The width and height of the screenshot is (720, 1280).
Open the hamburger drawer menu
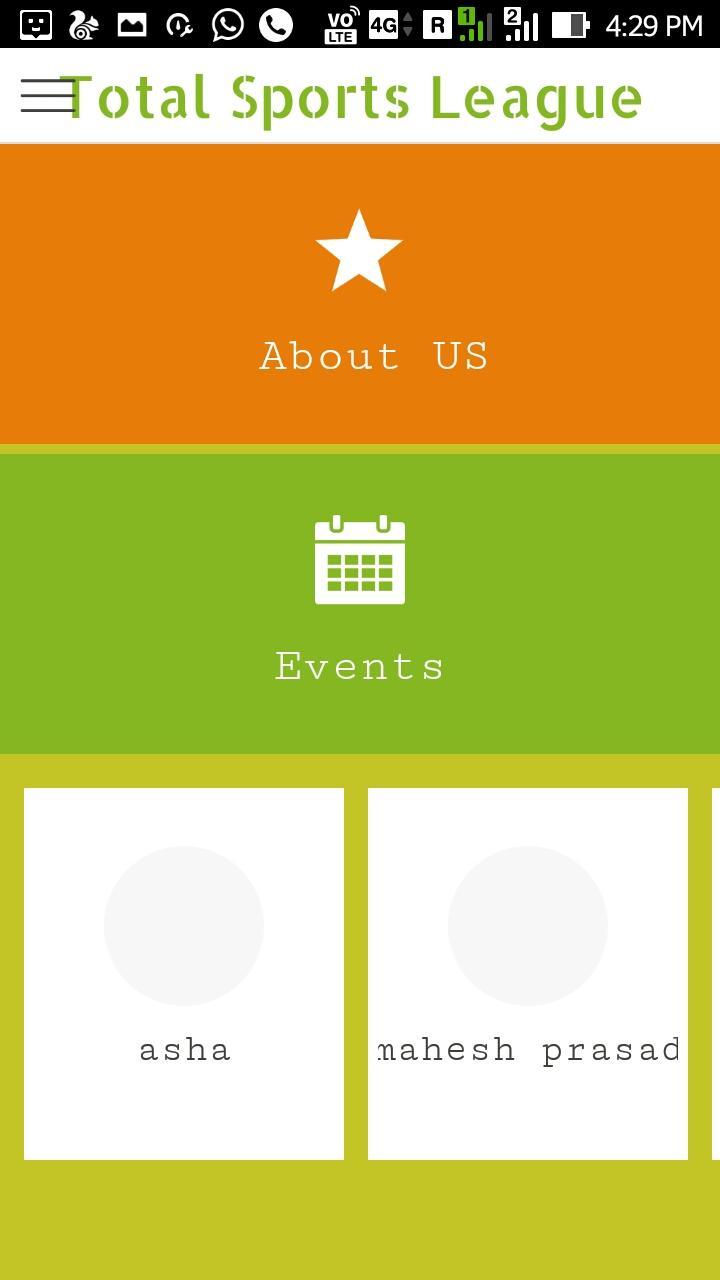(46, 96)
